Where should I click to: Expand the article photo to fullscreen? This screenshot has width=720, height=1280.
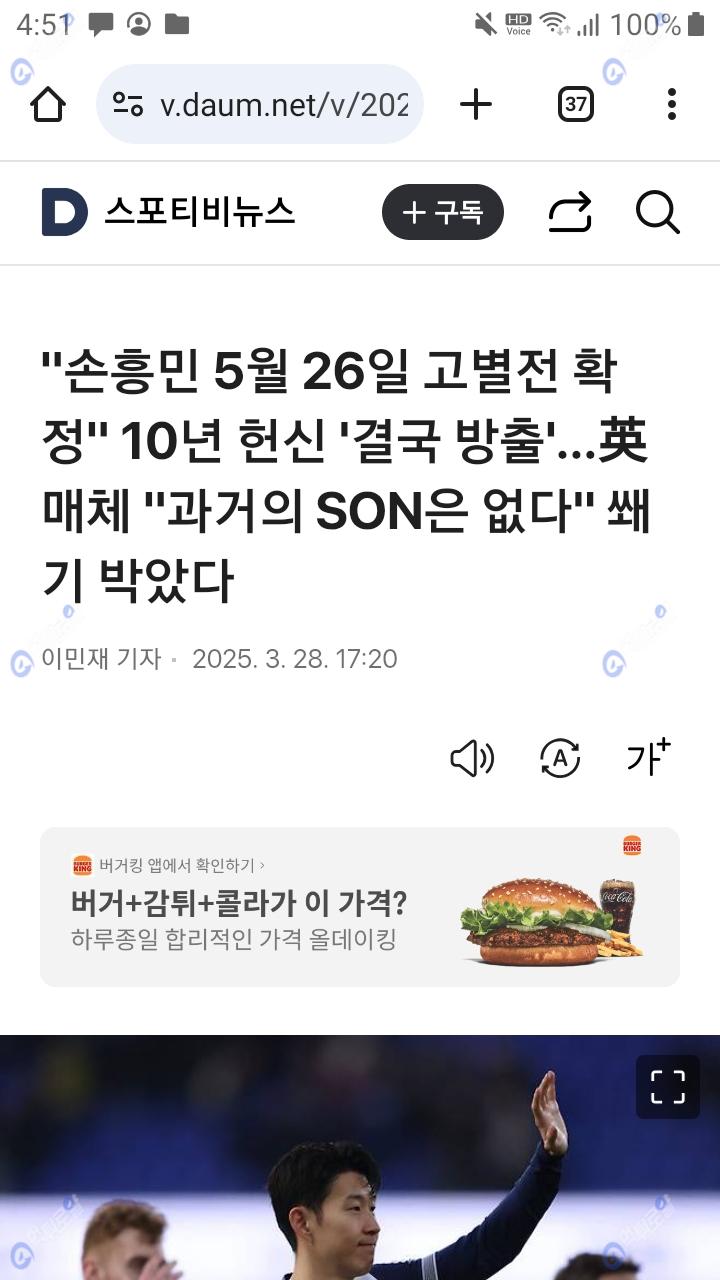click(x=667, y=1087)
